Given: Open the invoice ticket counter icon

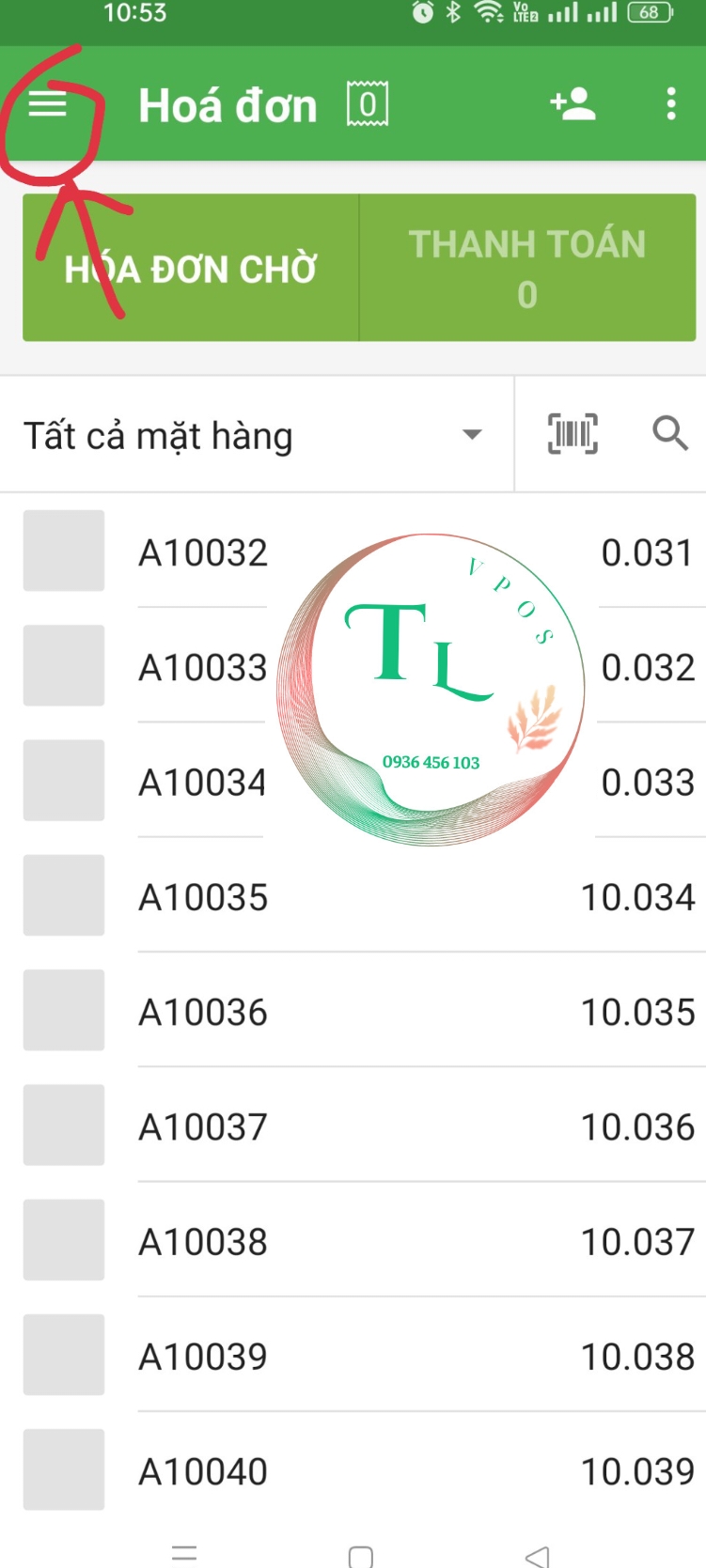Looking at the screenshot, I should tap(368, 104).
